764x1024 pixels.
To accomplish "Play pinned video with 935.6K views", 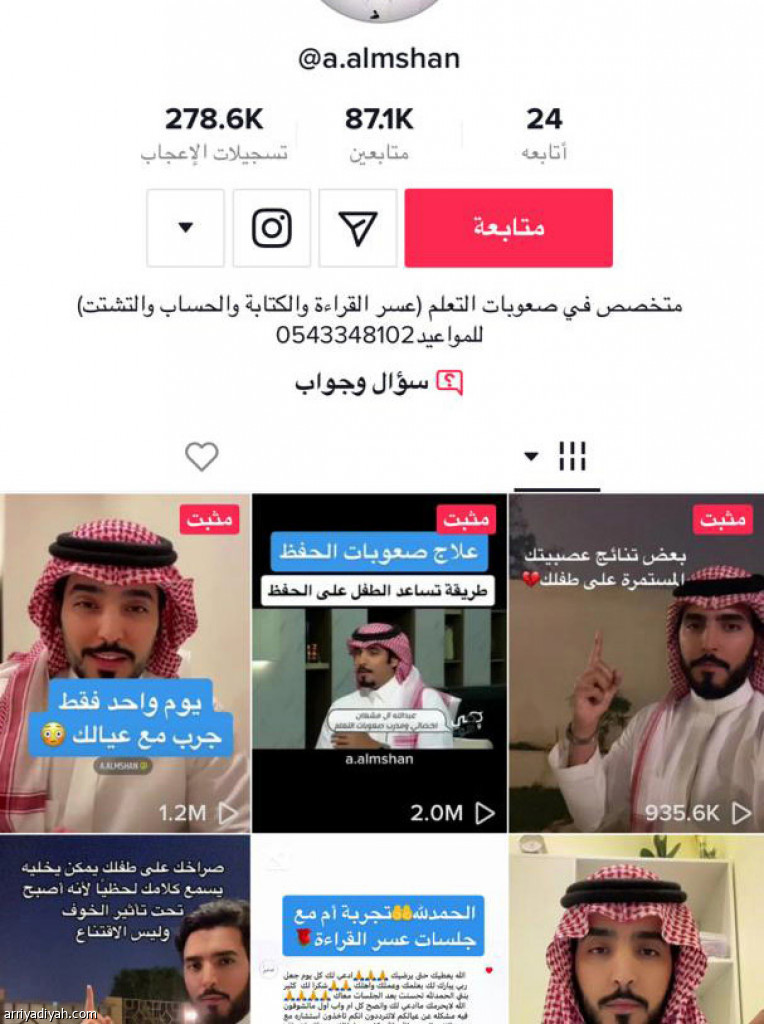I will [636, 663].
